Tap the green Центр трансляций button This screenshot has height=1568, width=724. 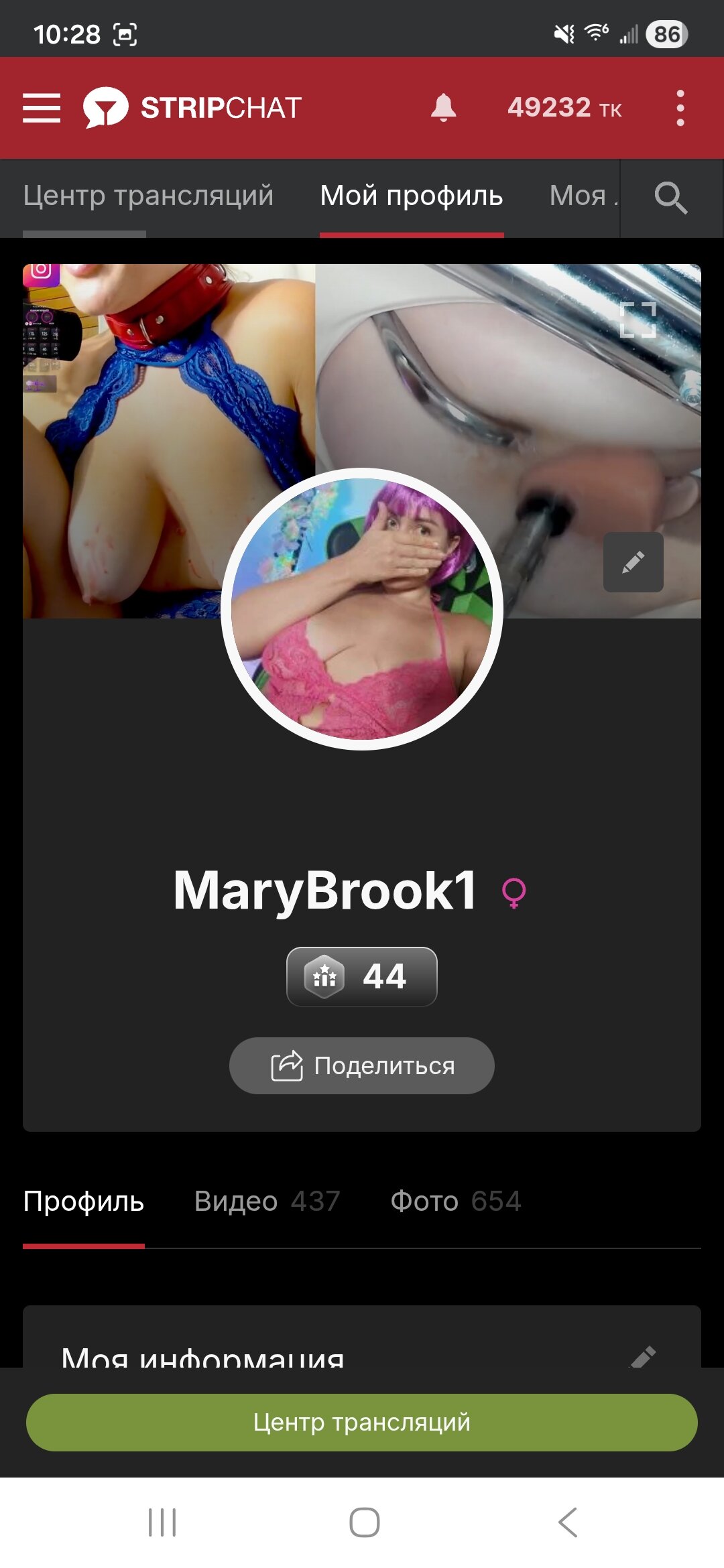362,1422
